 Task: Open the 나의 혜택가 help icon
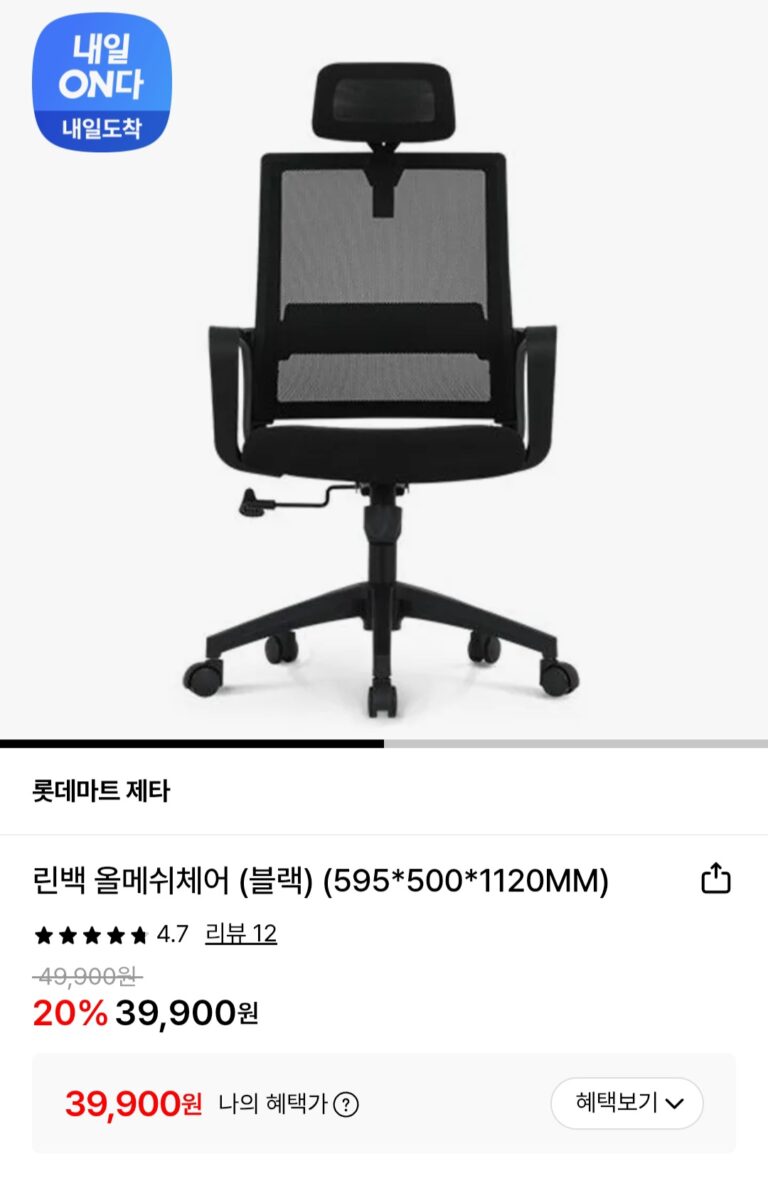point(346,1104)
